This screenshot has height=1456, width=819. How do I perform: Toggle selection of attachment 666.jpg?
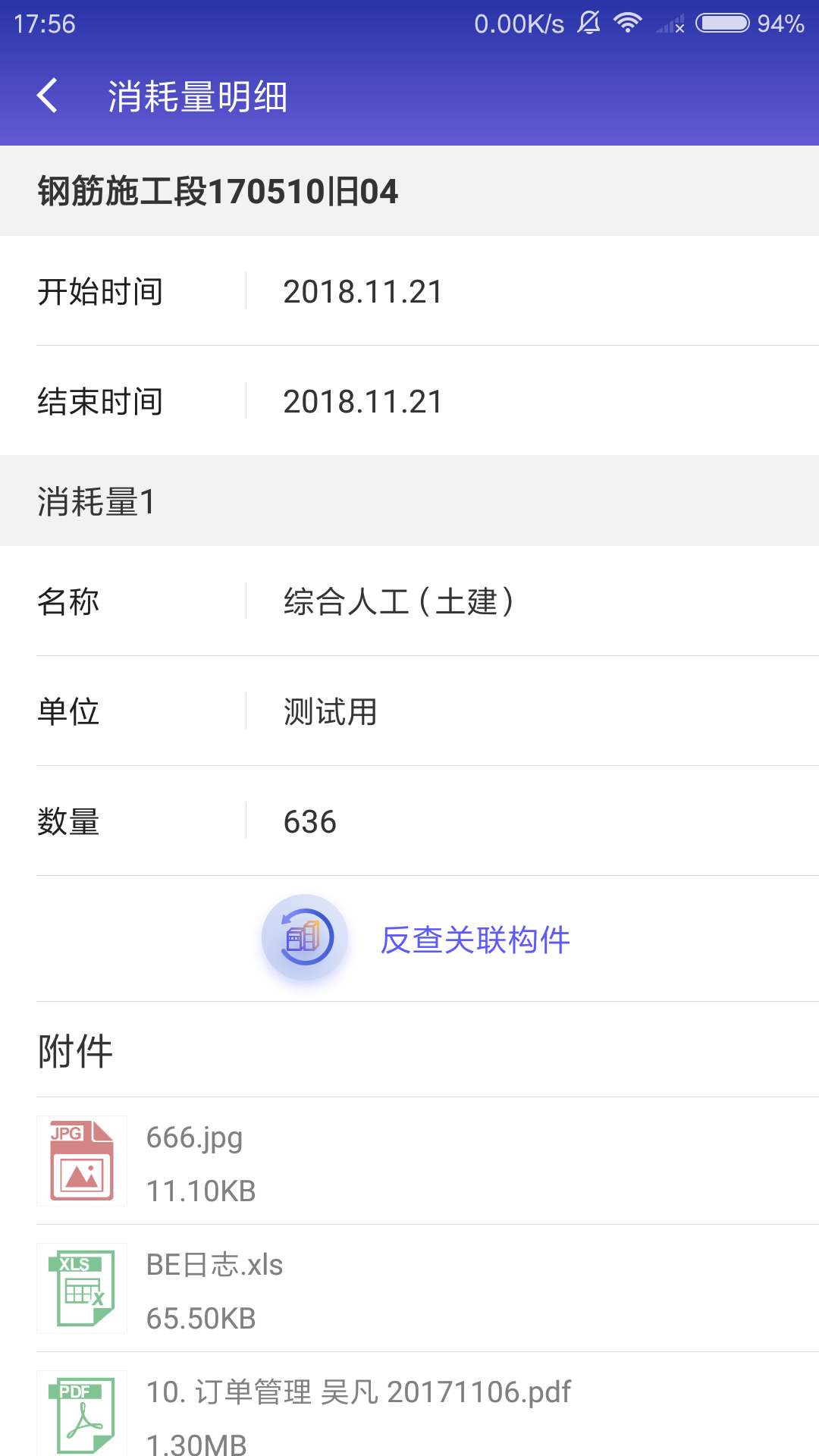[x=193, y=1137]
